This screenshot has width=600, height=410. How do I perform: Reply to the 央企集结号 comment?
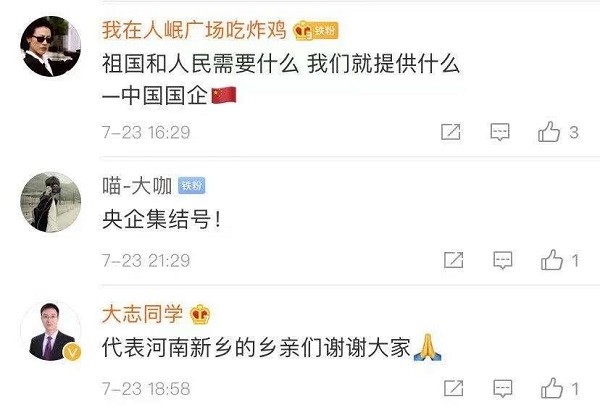pos(500,260)
